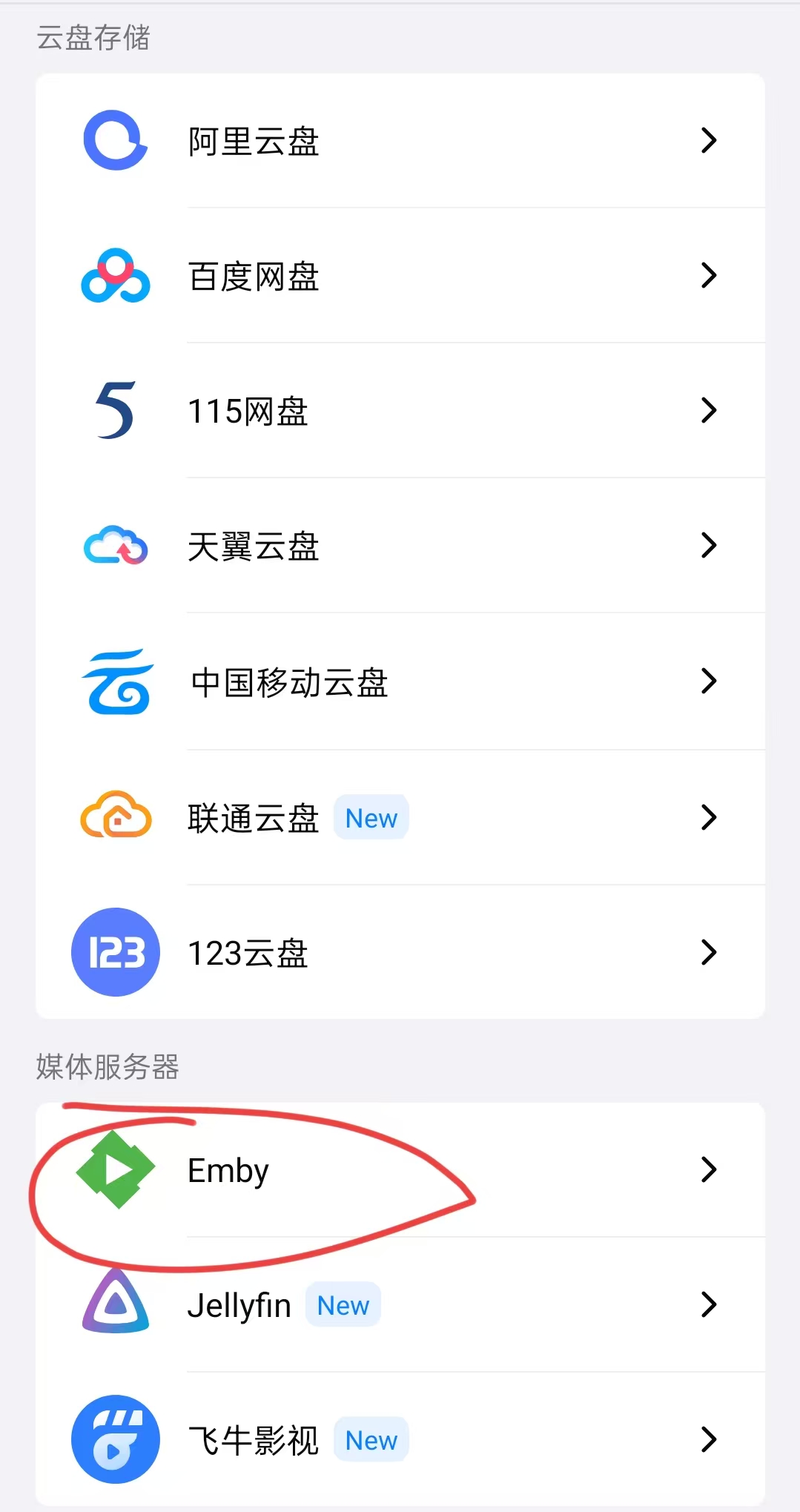Open the 飞牛影视 entry arrow
Screen dimensions: 800x1512
point(709,1439)
